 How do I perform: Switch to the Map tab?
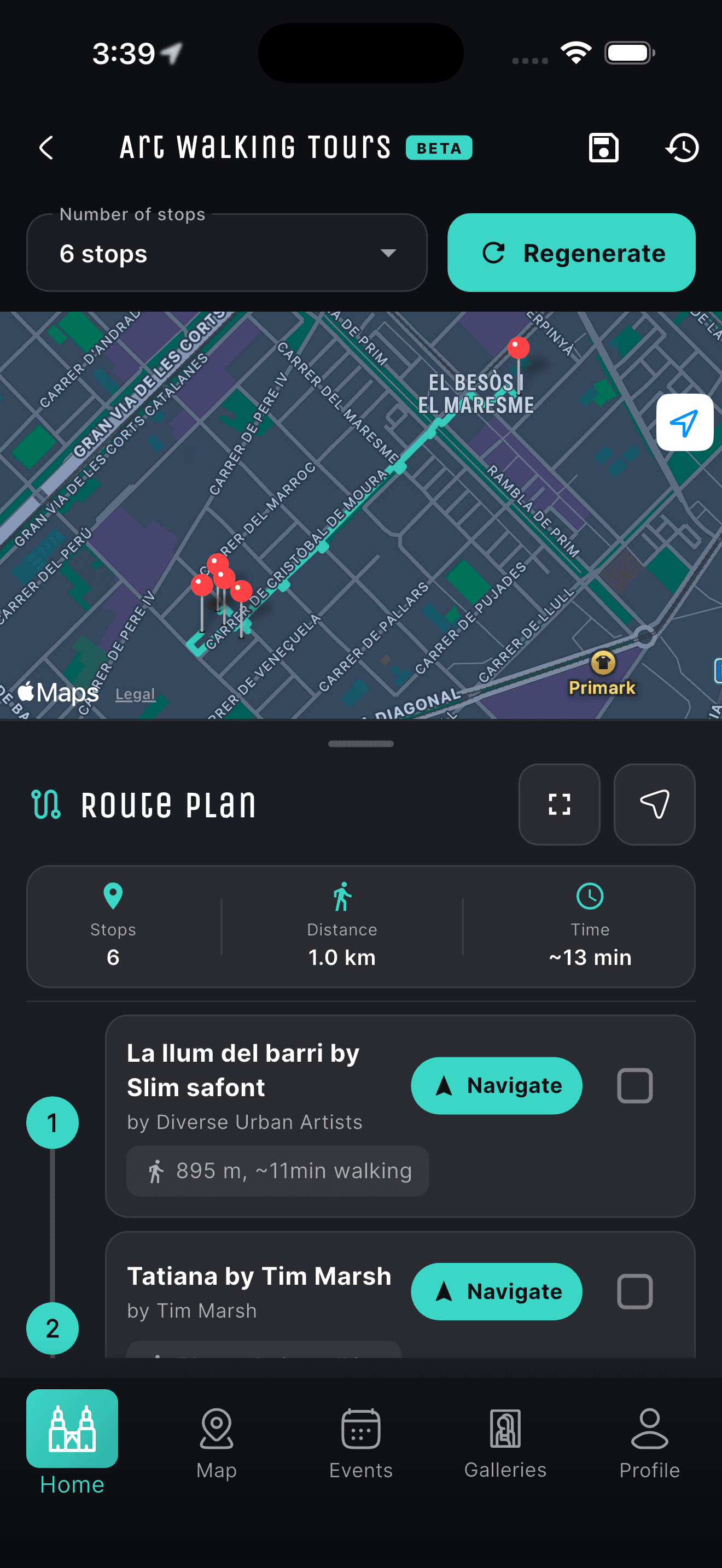click(x=216, y=1443)
